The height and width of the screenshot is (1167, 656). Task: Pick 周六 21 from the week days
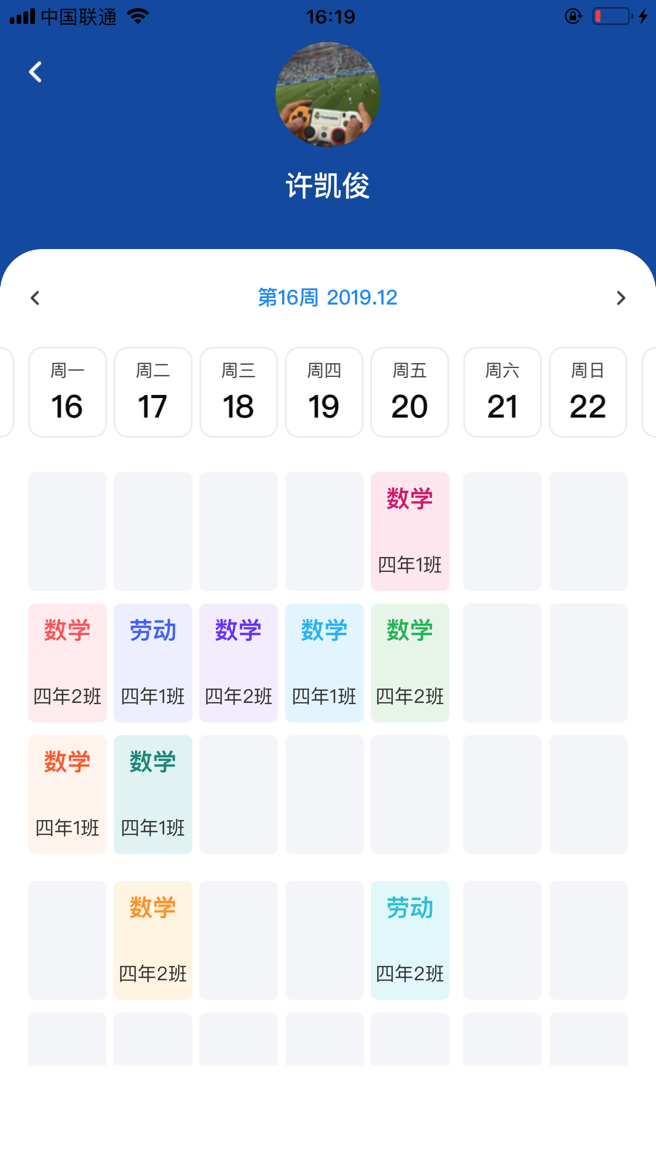tap(502, 392)
